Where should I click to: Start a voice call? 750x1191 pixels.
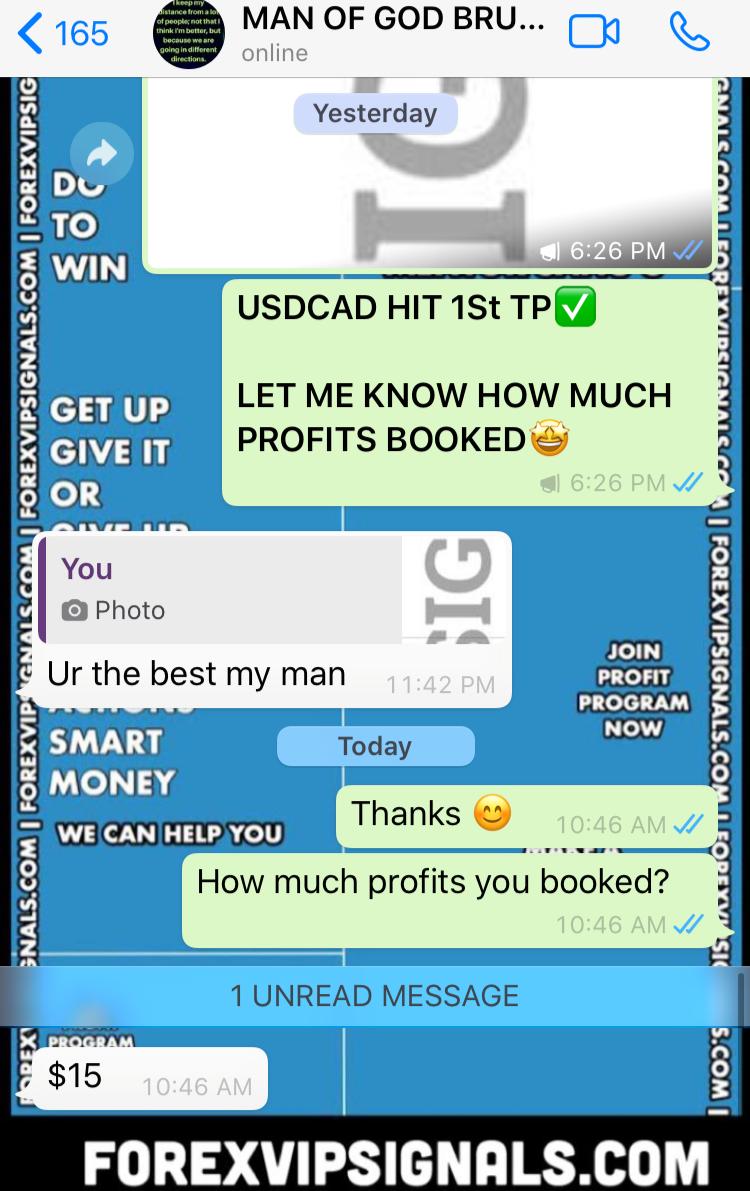[689, 34]
